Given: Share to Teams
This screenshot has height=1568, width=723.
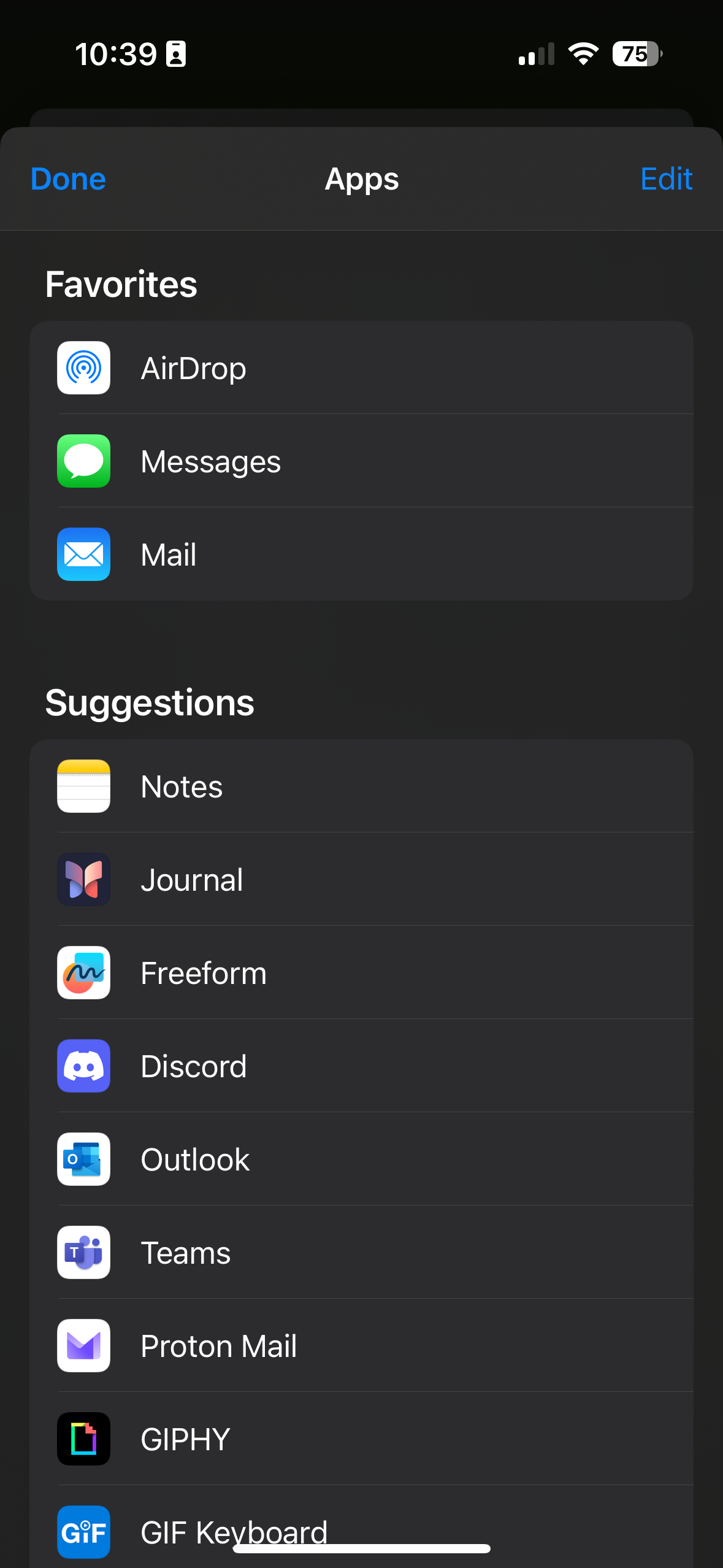Looking at the screenshot, I should (x=361, y=1253).
